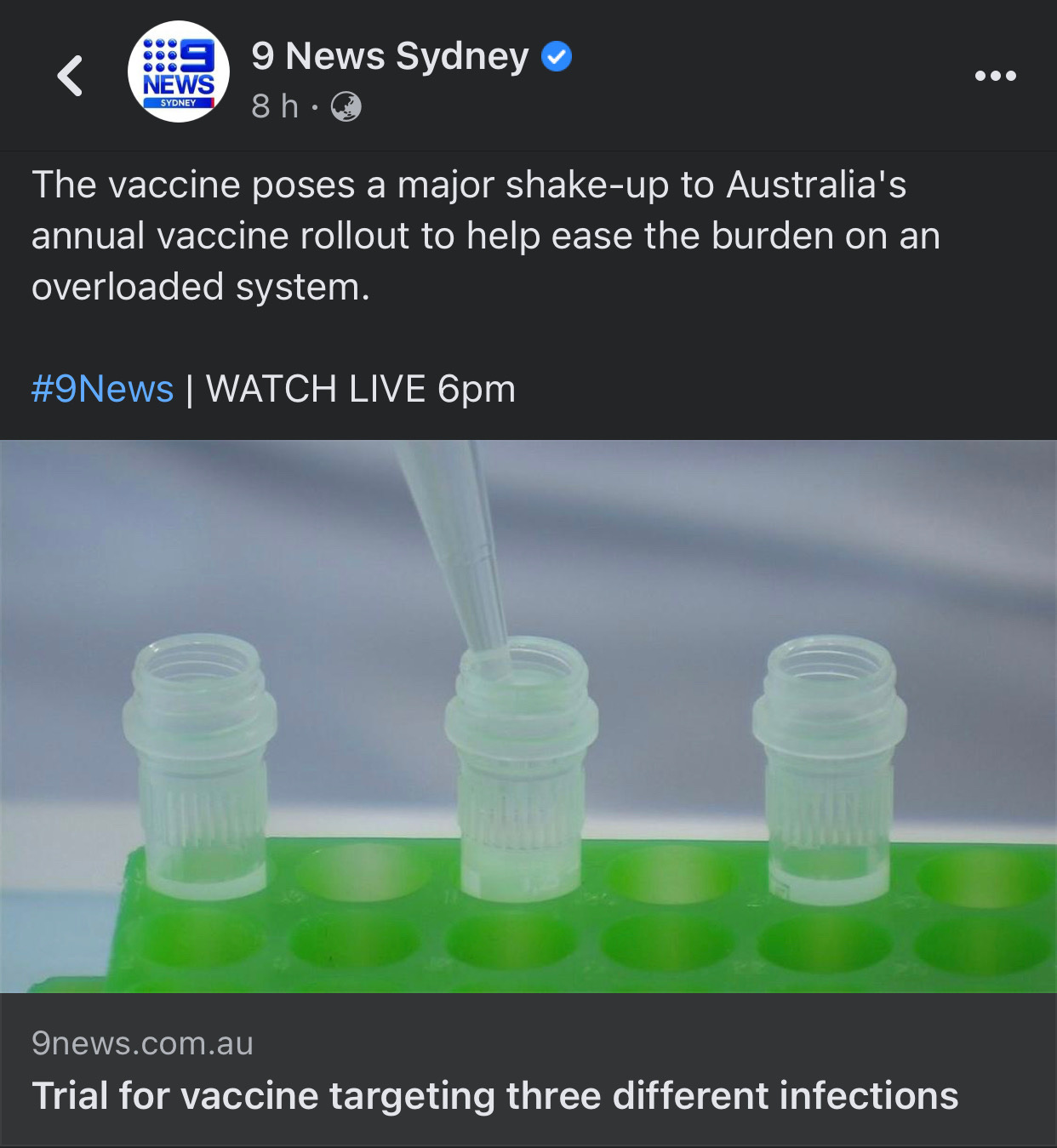Open the 'Trial for vaccine' article headline
Screen dimensions: 1057x1148
click(494, 1095)
